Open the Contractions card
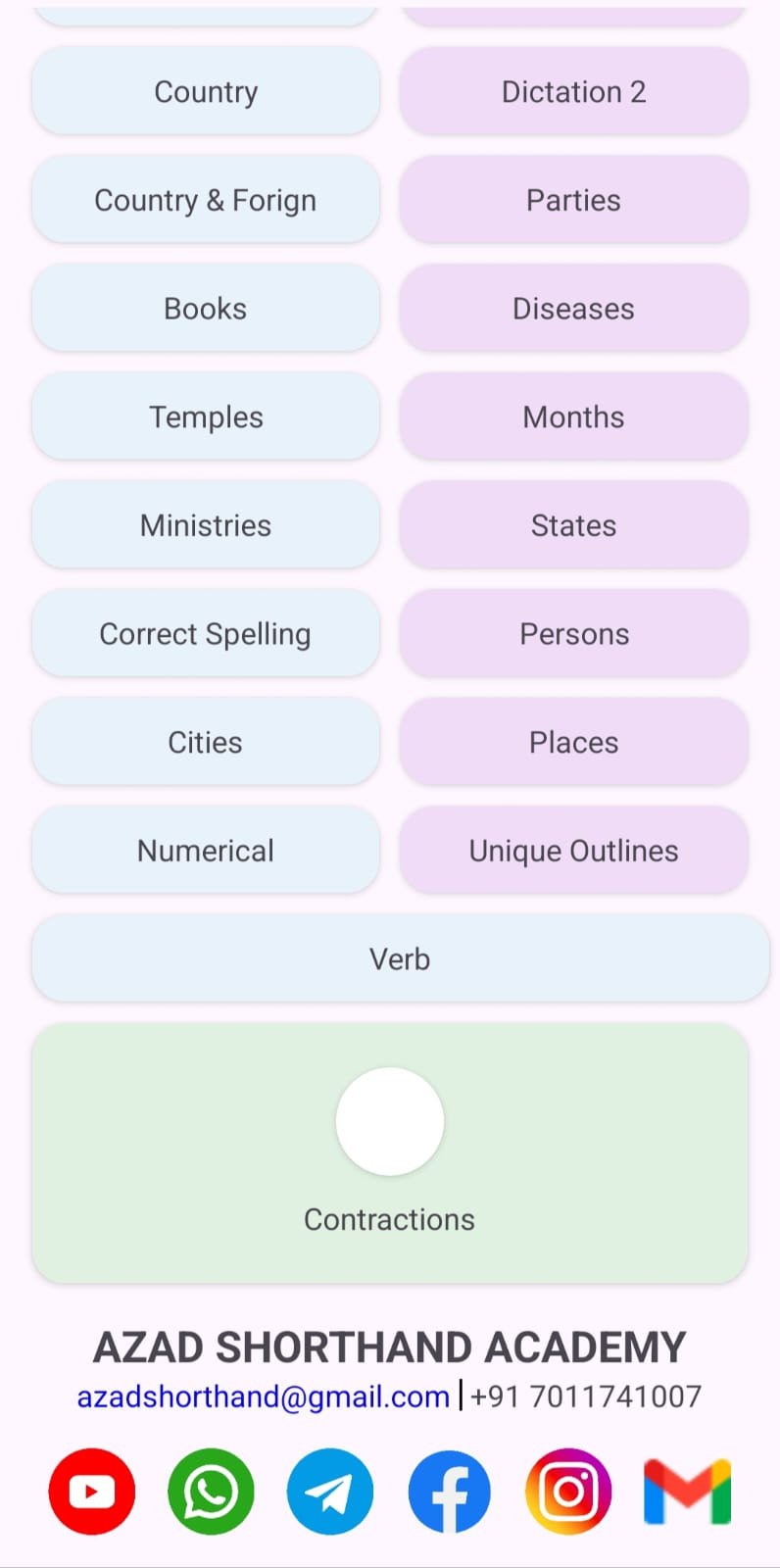The width and height of the screenshot is (780, 1568). (x=390, y=1153)
